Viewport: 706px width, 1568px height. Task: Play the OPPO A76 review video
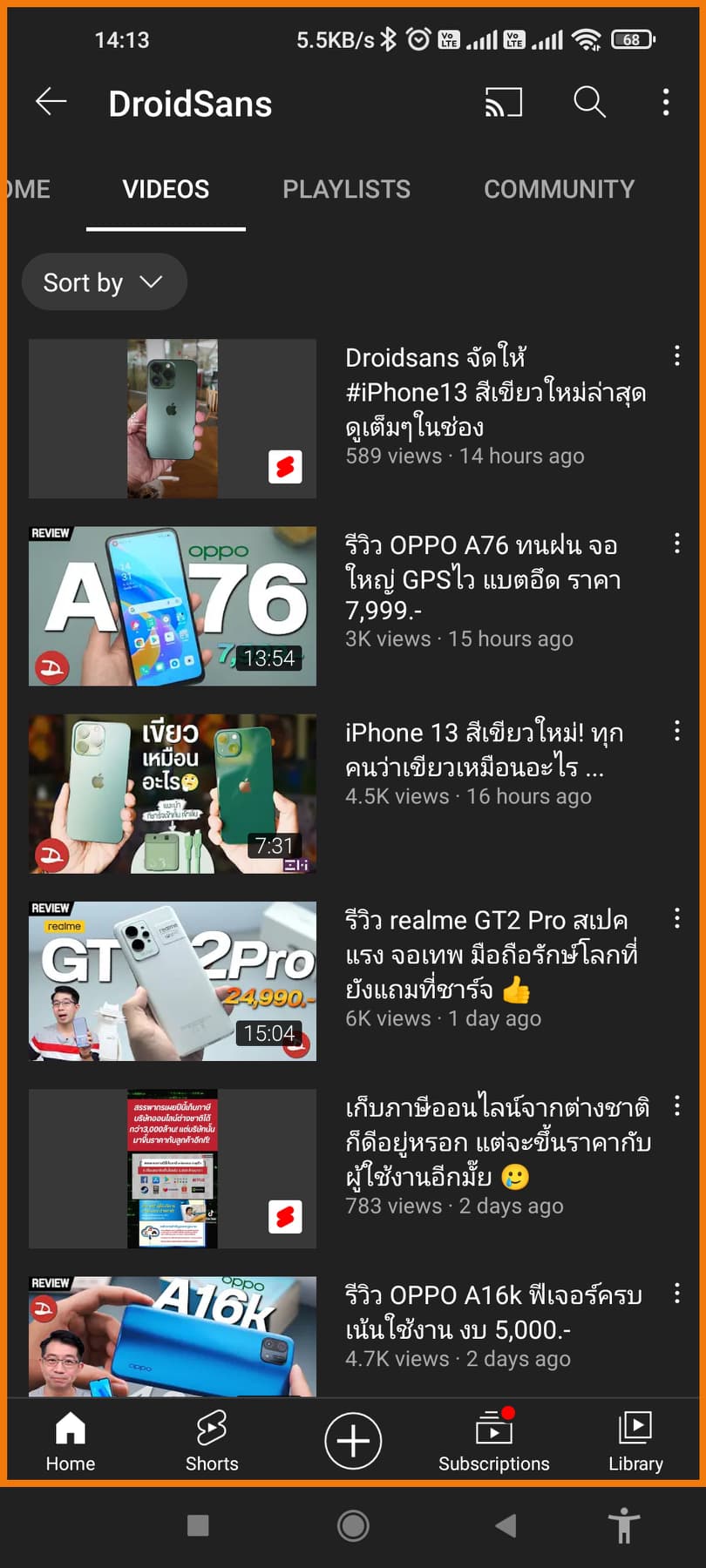click(173, 605)
